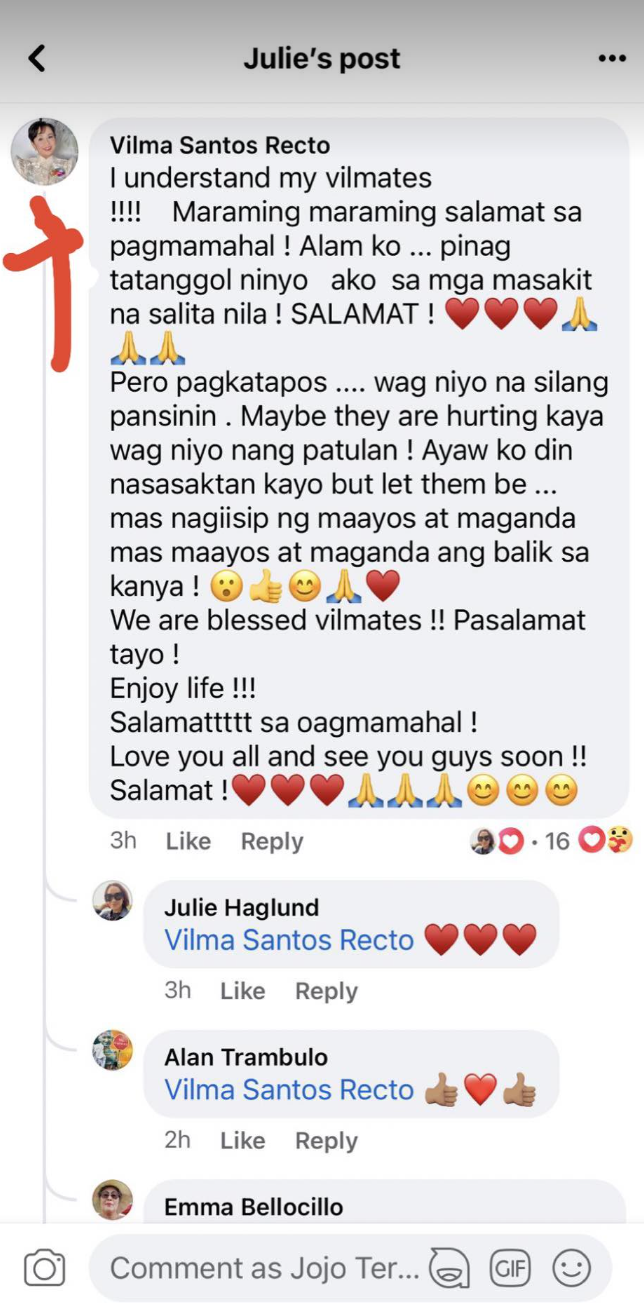Open Emma Bellocillo's profile
This screenshot has width=644, height=1308.
[253, 1207]
